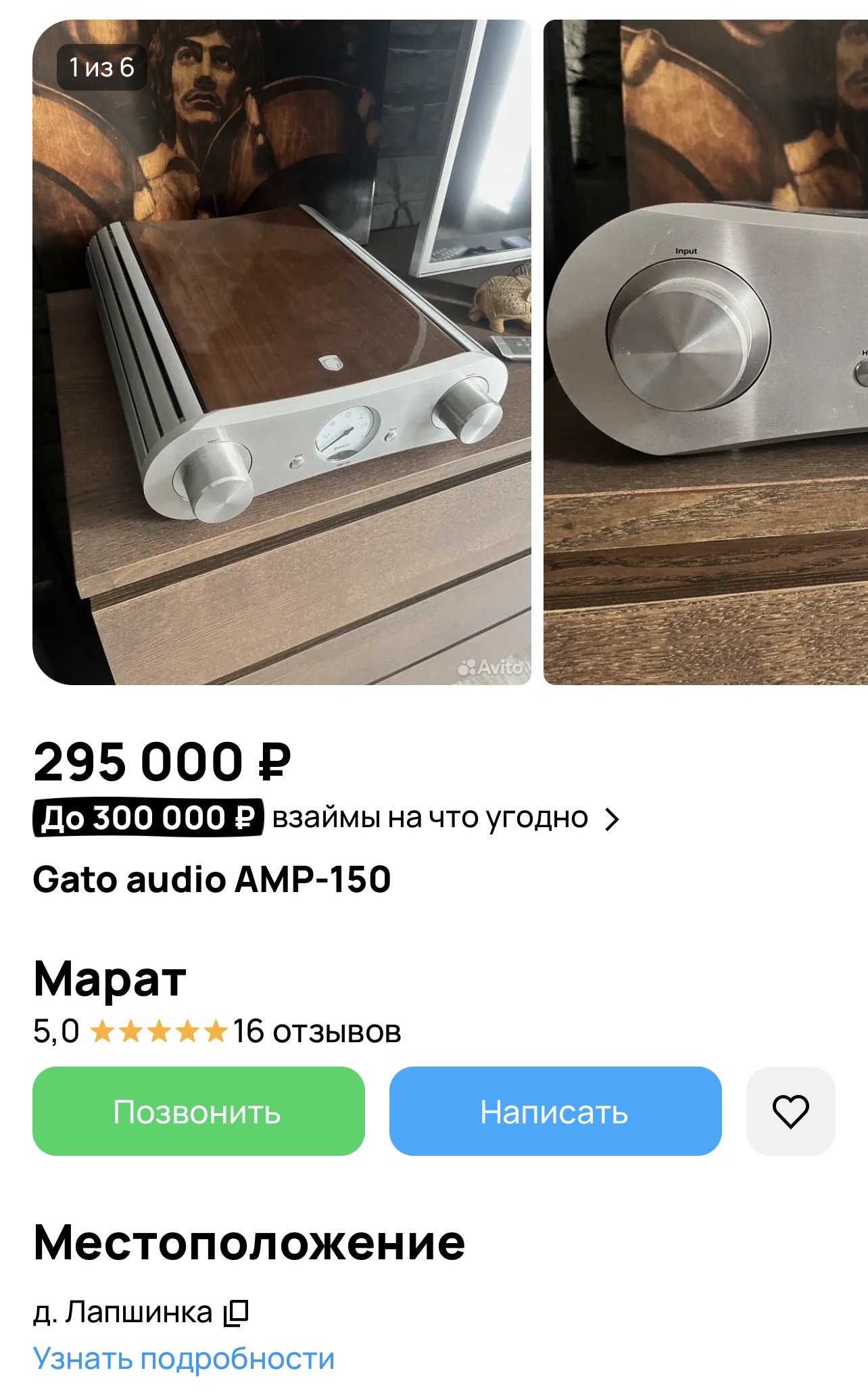Image resolution: width=868 pixels, height=1400 pixels.
Task: Open seller Марат's profile
Action: click(x=110, y=979)
